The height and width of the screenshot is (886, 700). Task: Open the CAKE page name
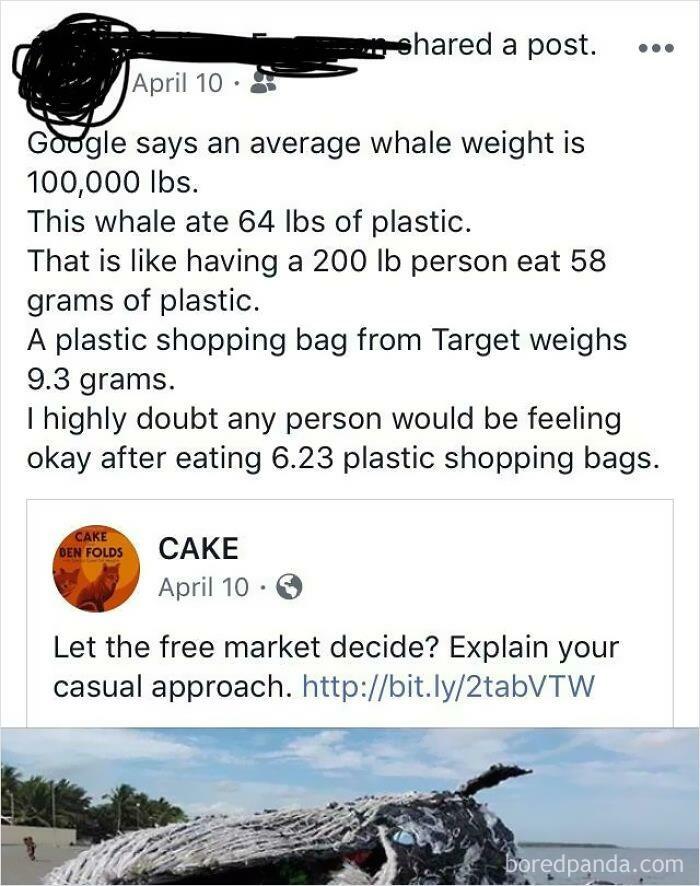click(198, 548)
